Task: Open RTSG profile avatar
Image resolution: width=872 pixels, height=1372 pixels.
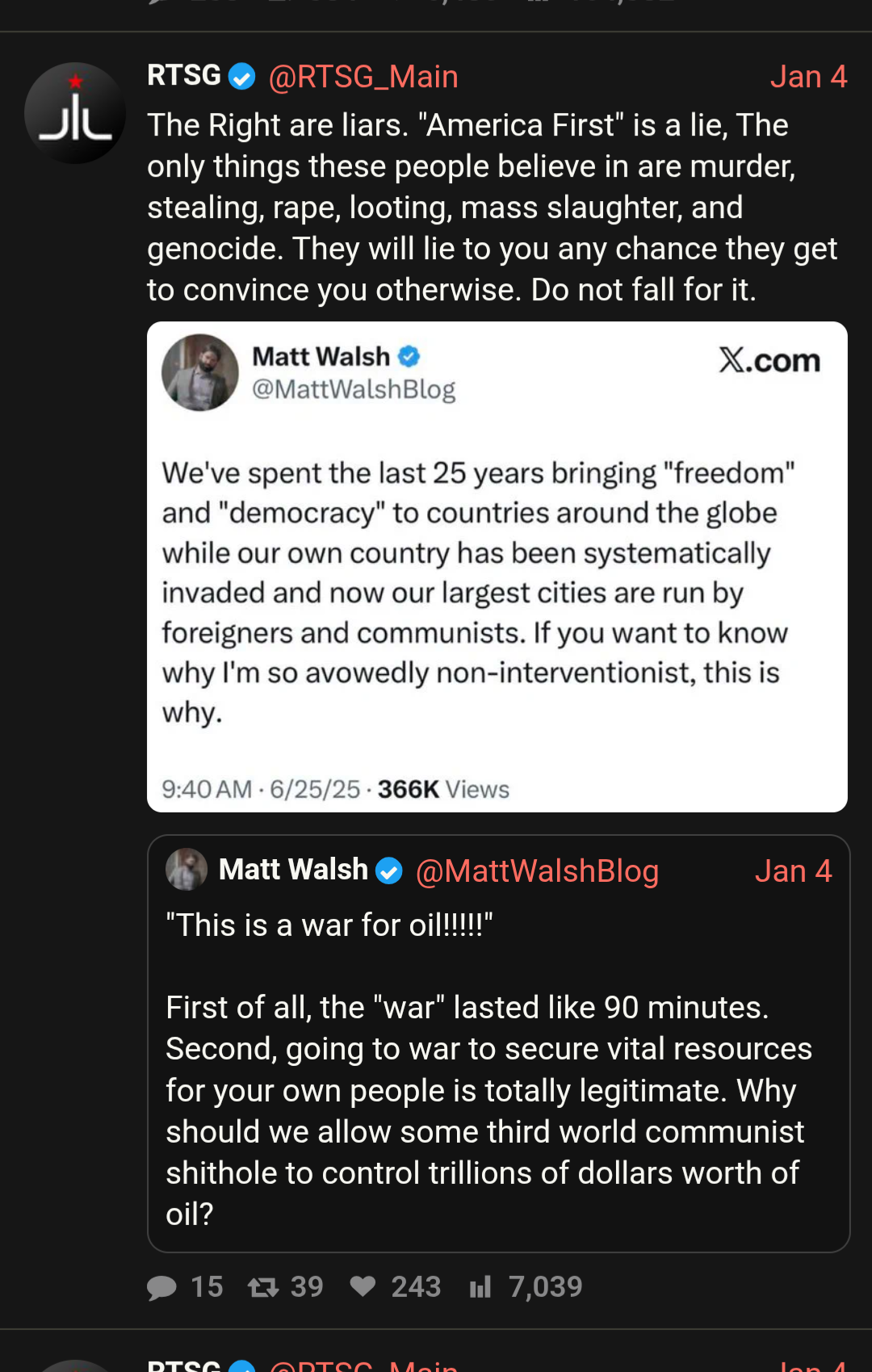Action: [74, 113]
